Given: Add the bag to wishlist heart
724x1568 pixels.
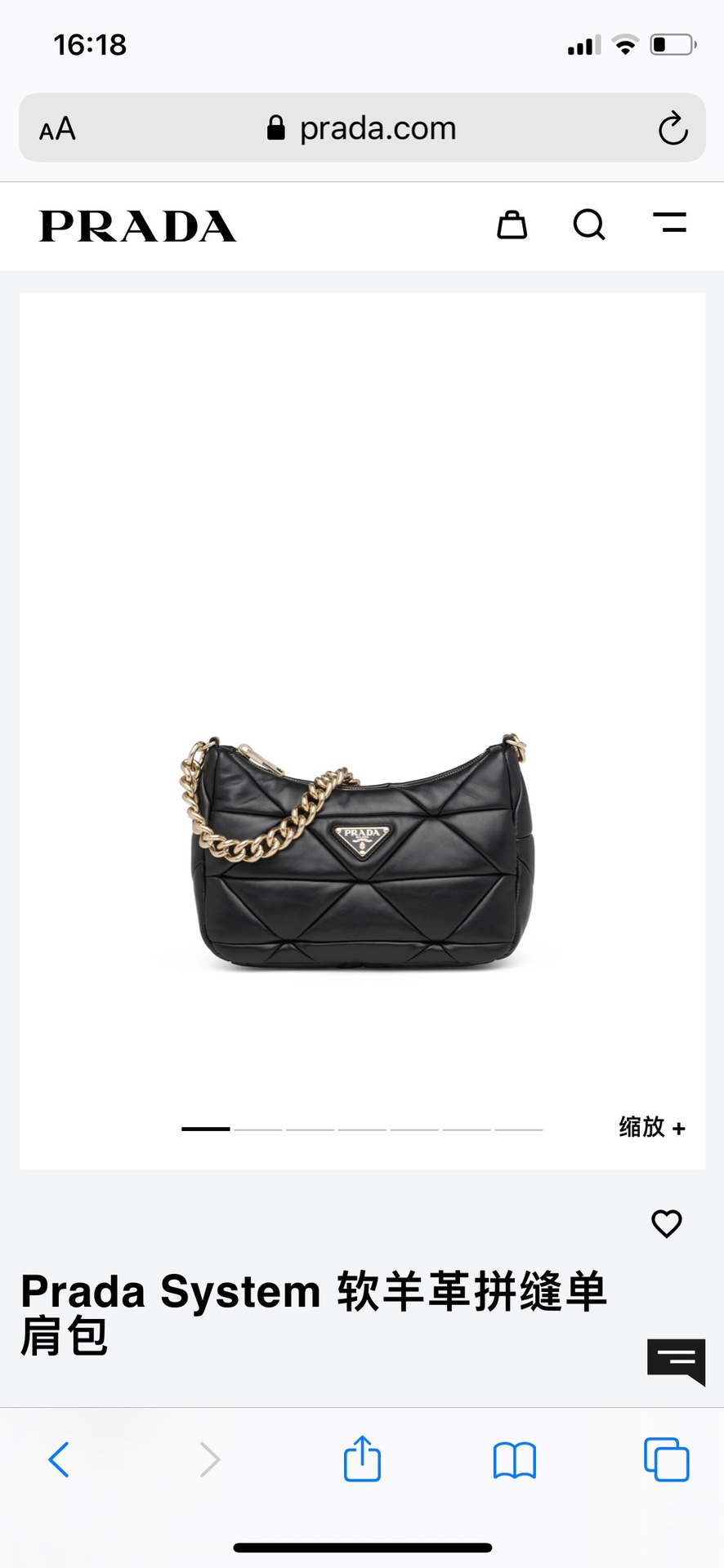Looking at the screenshot, I should tap(666, 1223).
